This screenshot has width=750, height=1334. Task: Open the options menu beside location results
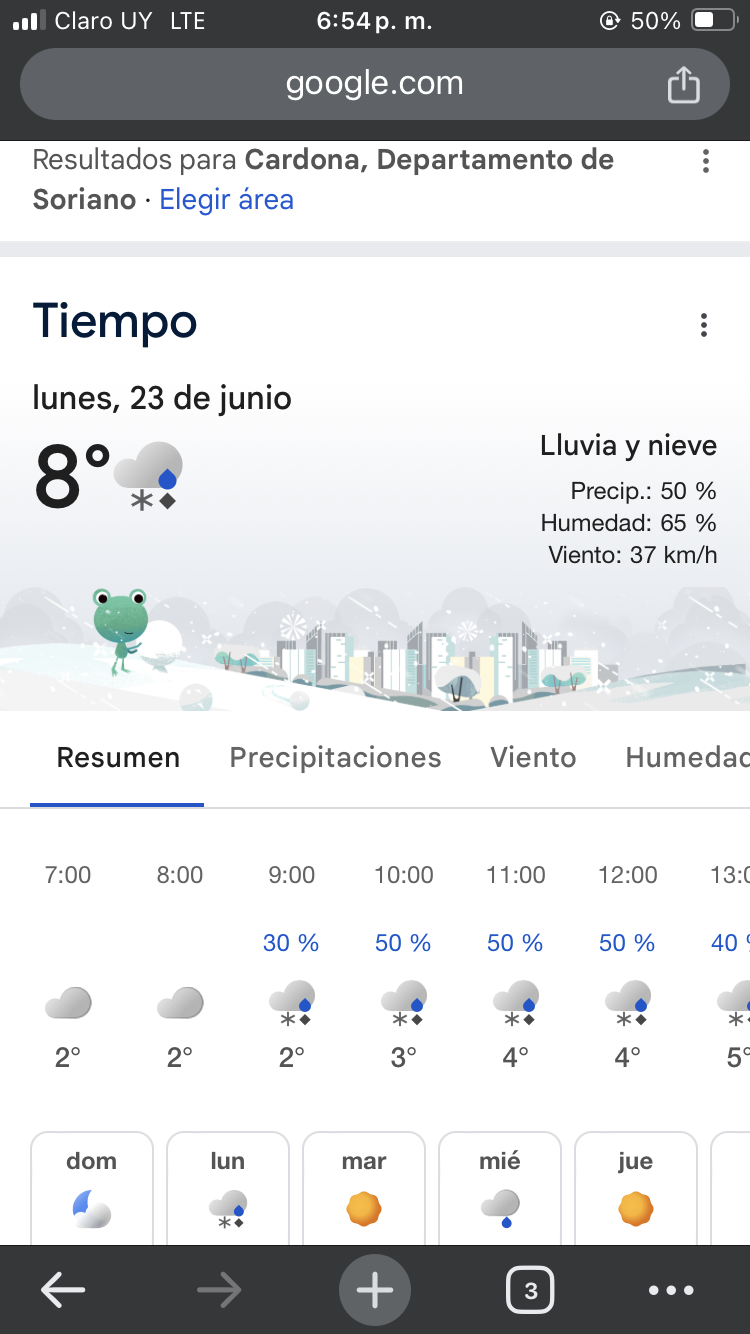tap(706, 161)
